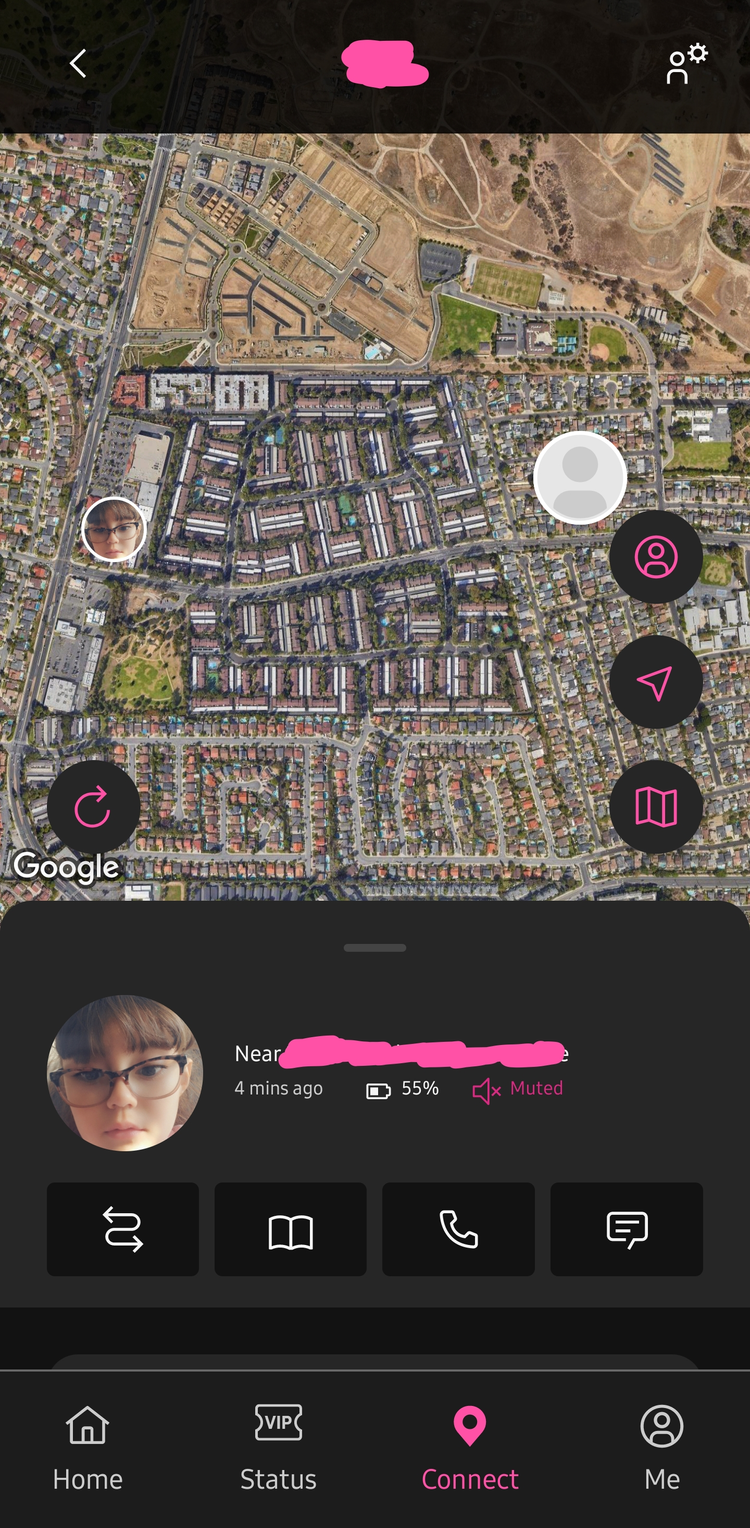Send a message with the chat button

(x=627, y=1230)
